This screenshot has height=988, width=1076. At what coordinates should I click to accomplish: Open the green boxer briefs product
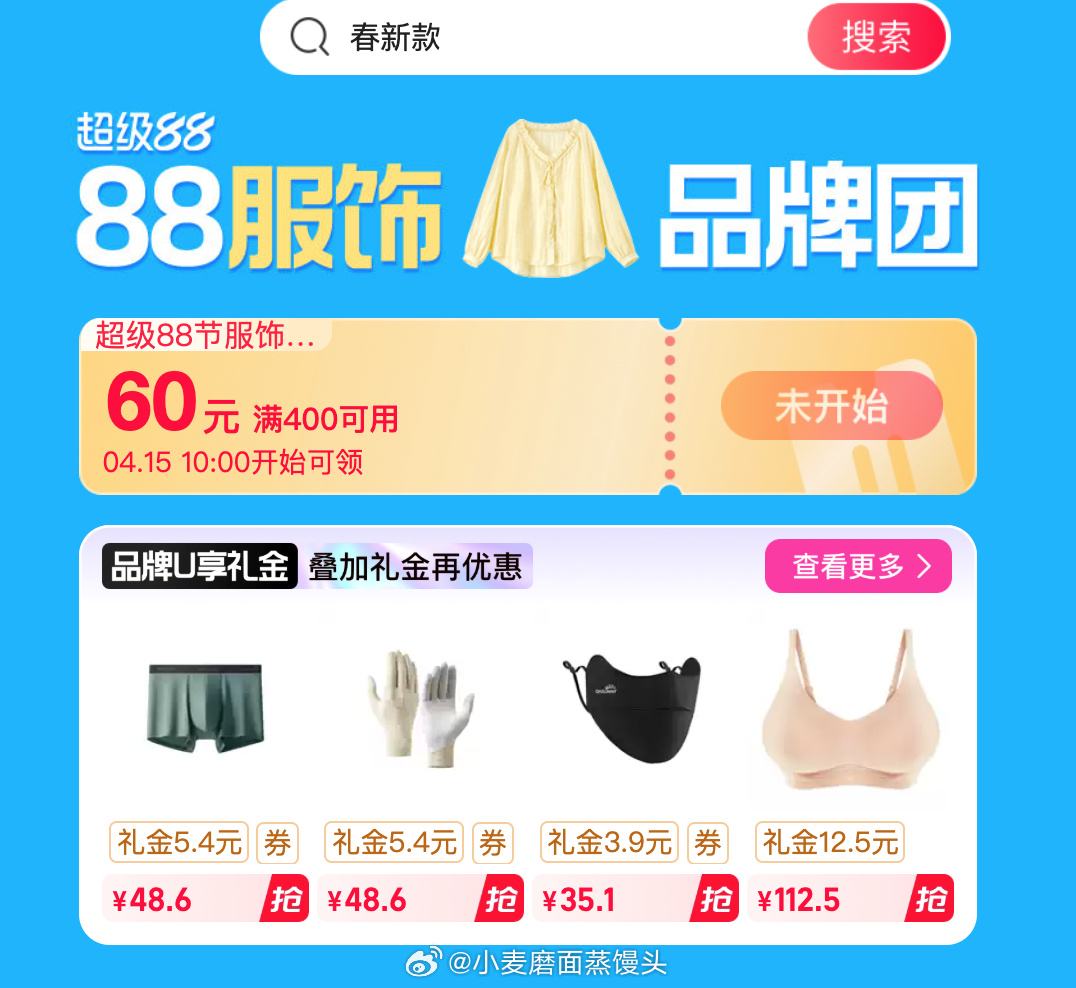205,708
